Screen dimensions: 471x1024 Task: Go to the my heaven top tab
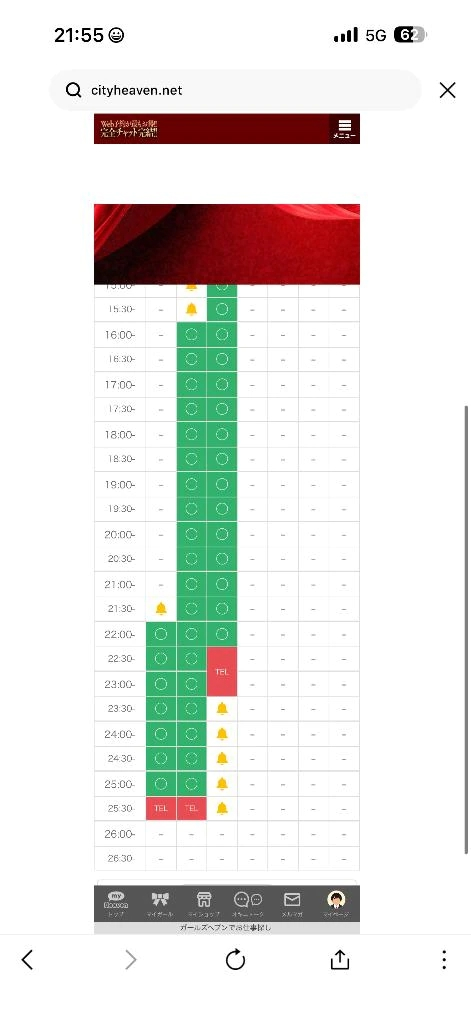(117, 904)
